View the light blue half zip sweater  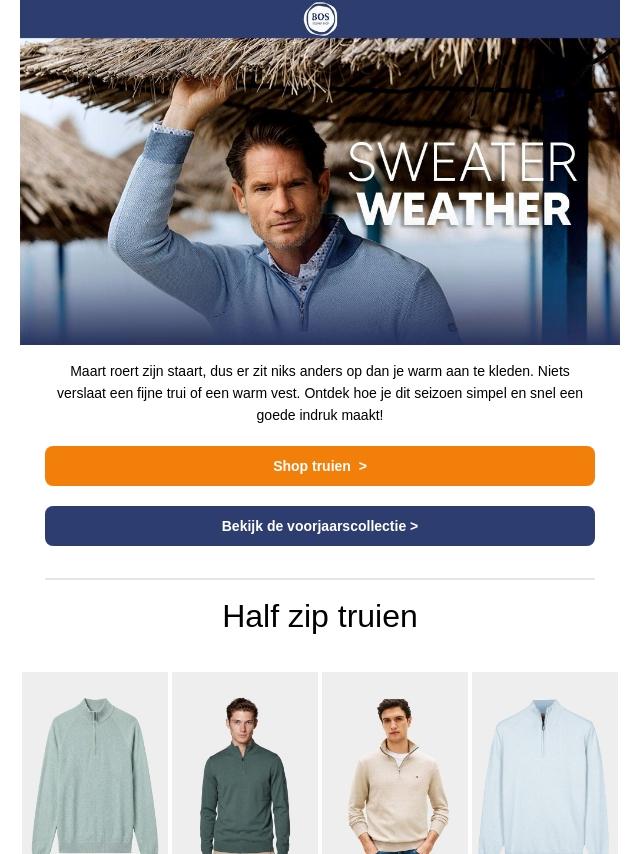point(545,763)
